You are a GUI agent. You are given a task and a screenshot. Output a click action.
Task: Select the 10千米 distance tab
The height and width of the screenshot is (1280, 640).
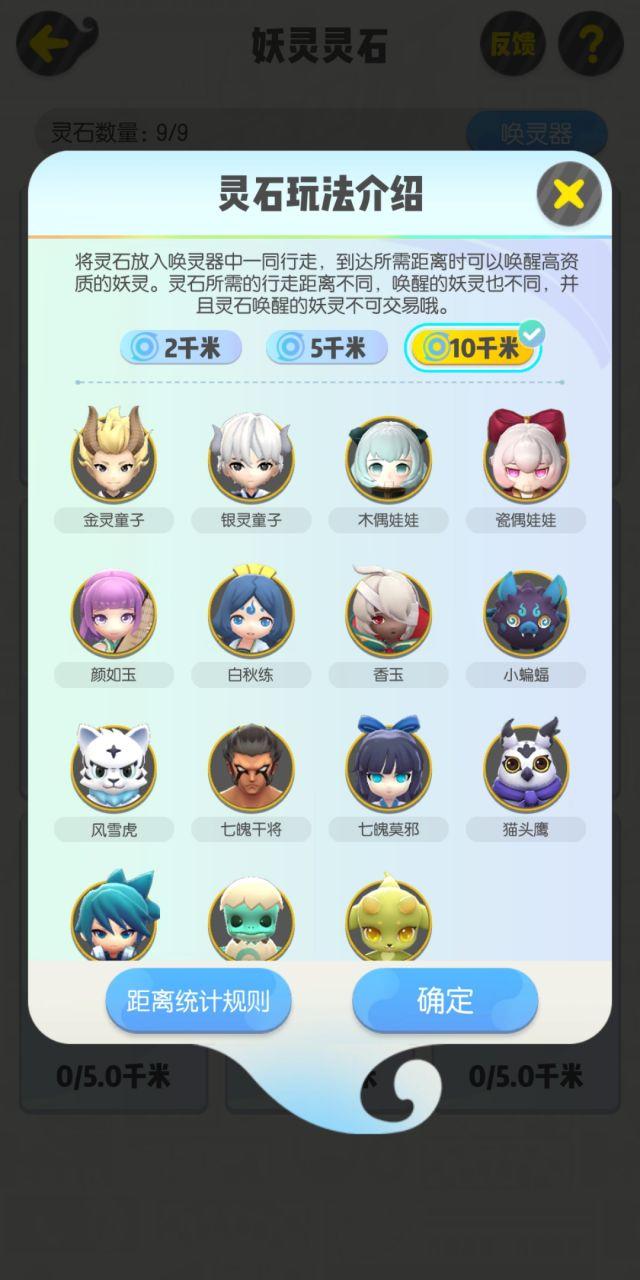coord(472,348)
